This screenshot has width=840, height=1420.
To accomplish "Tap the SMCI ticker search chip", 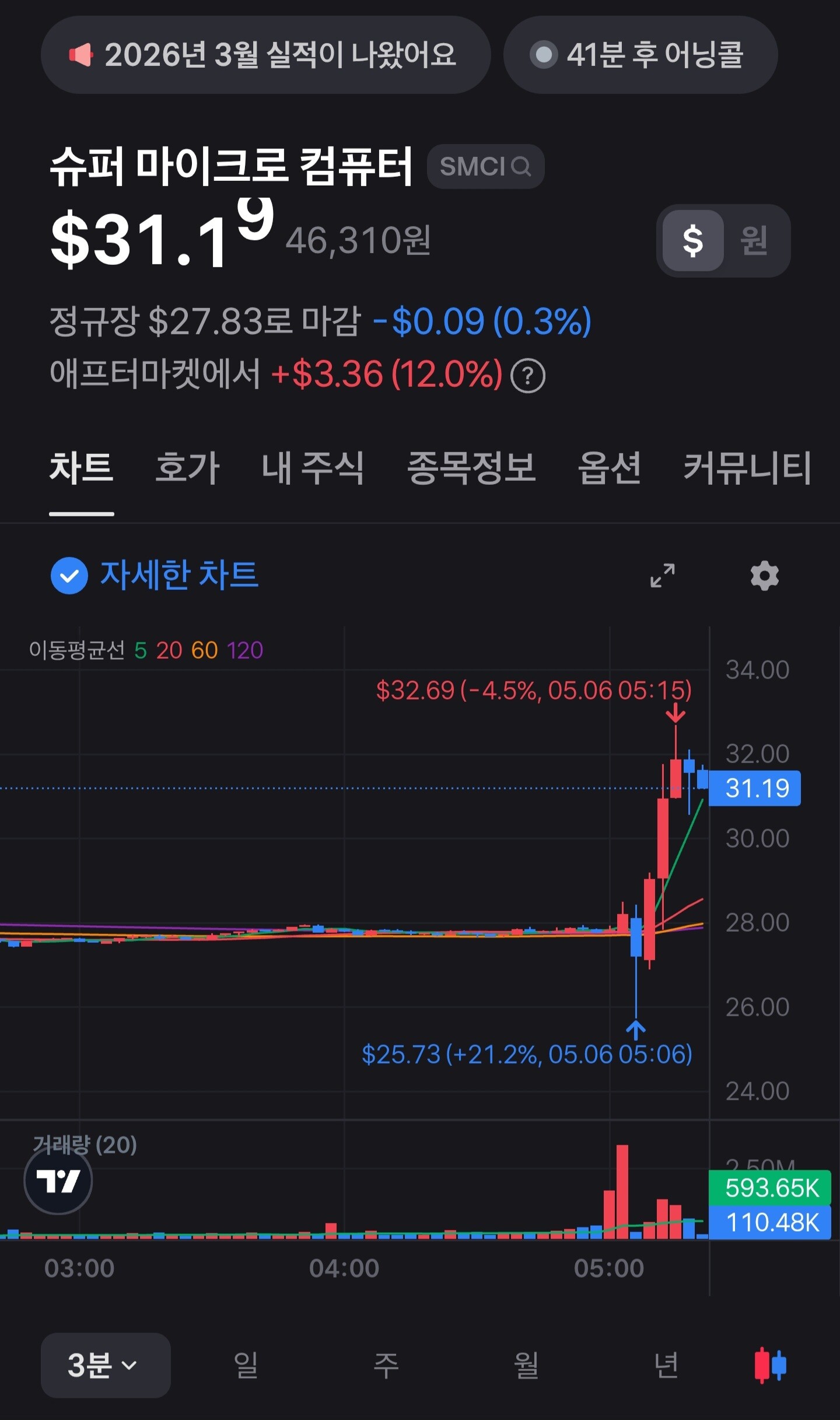I will 485,166.
